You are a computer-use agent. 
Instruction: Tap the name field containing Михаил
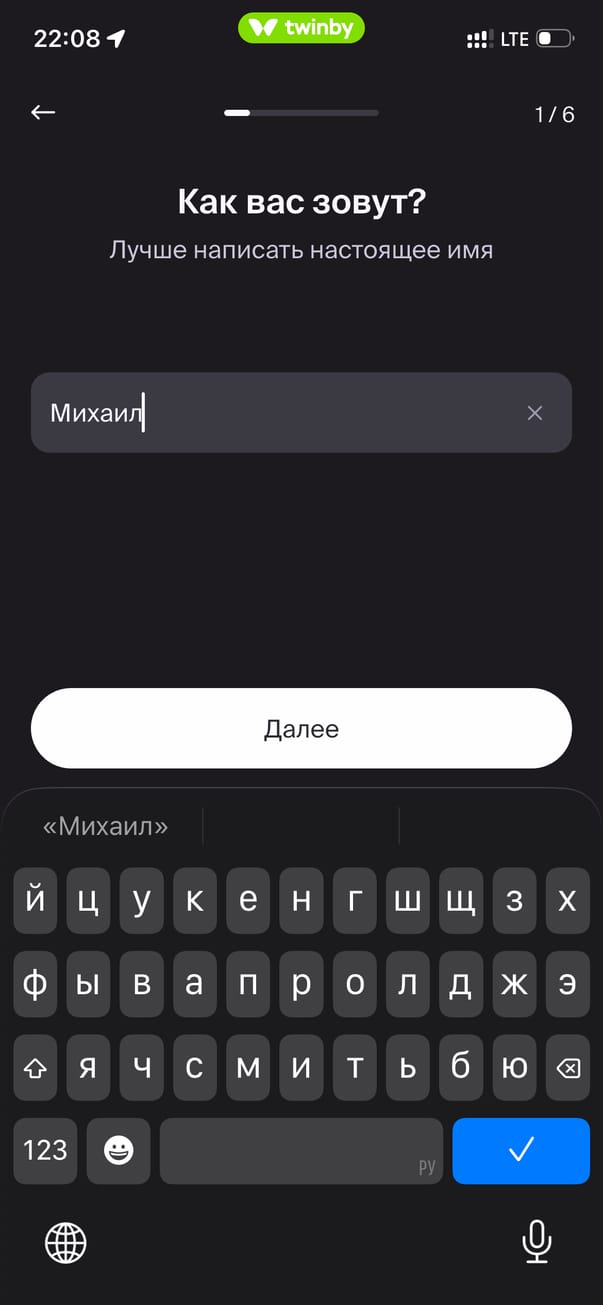280,413
